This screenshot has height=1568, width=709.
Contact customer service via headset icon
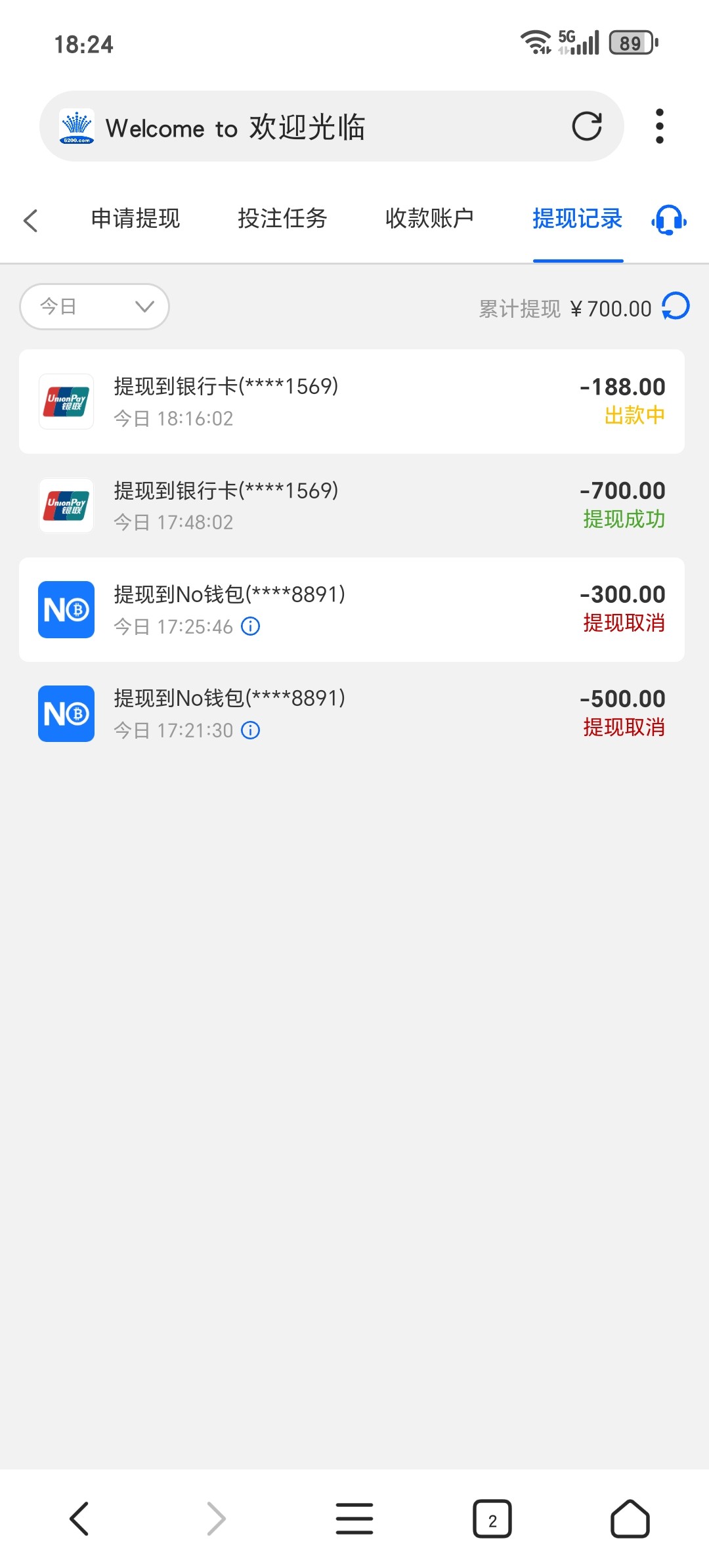pyautogui.click(x=669, y=220)
